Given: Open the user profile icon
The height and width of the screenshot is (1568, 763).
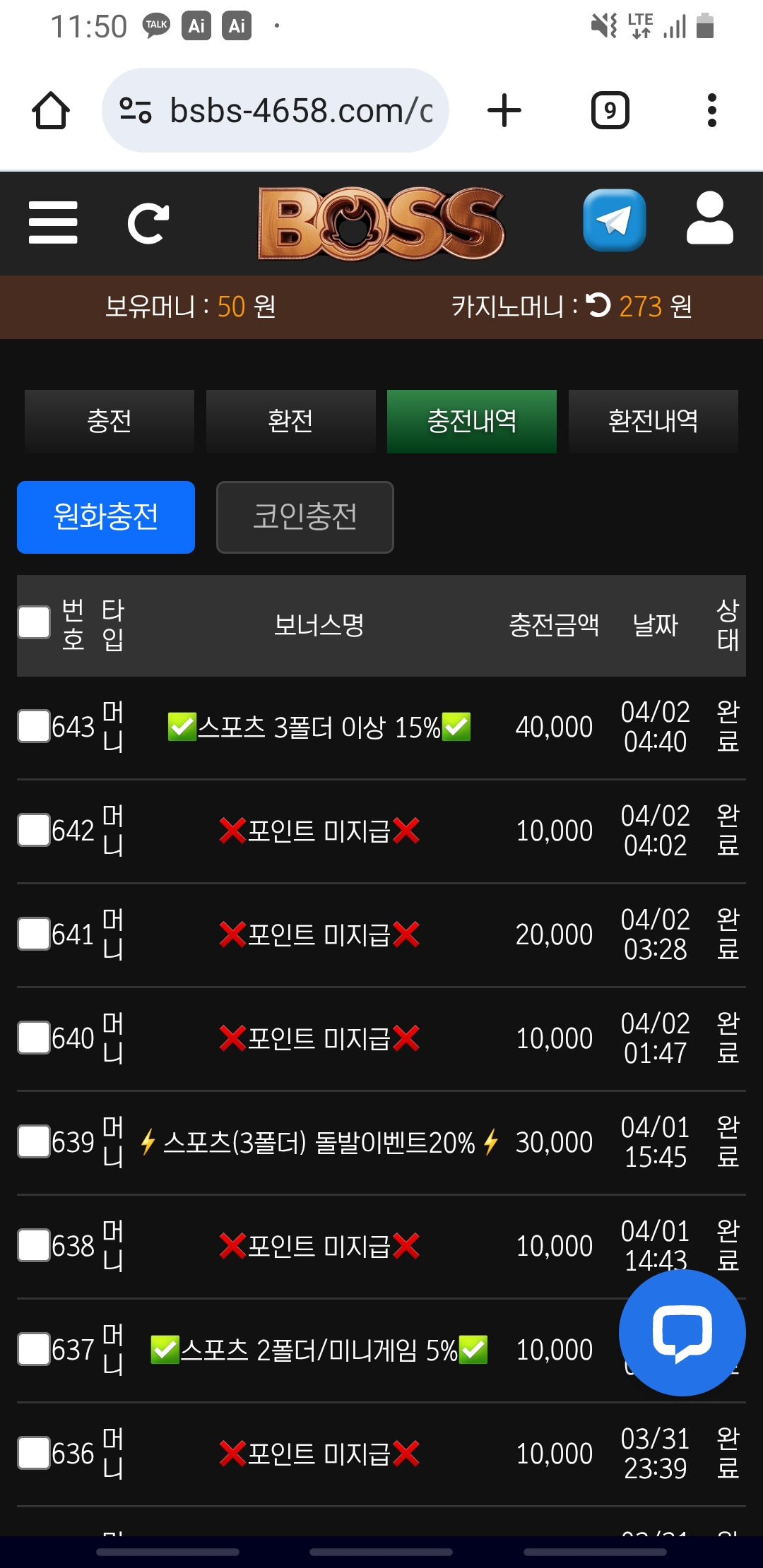Looking at the screenshot, I should coord(710,218).
